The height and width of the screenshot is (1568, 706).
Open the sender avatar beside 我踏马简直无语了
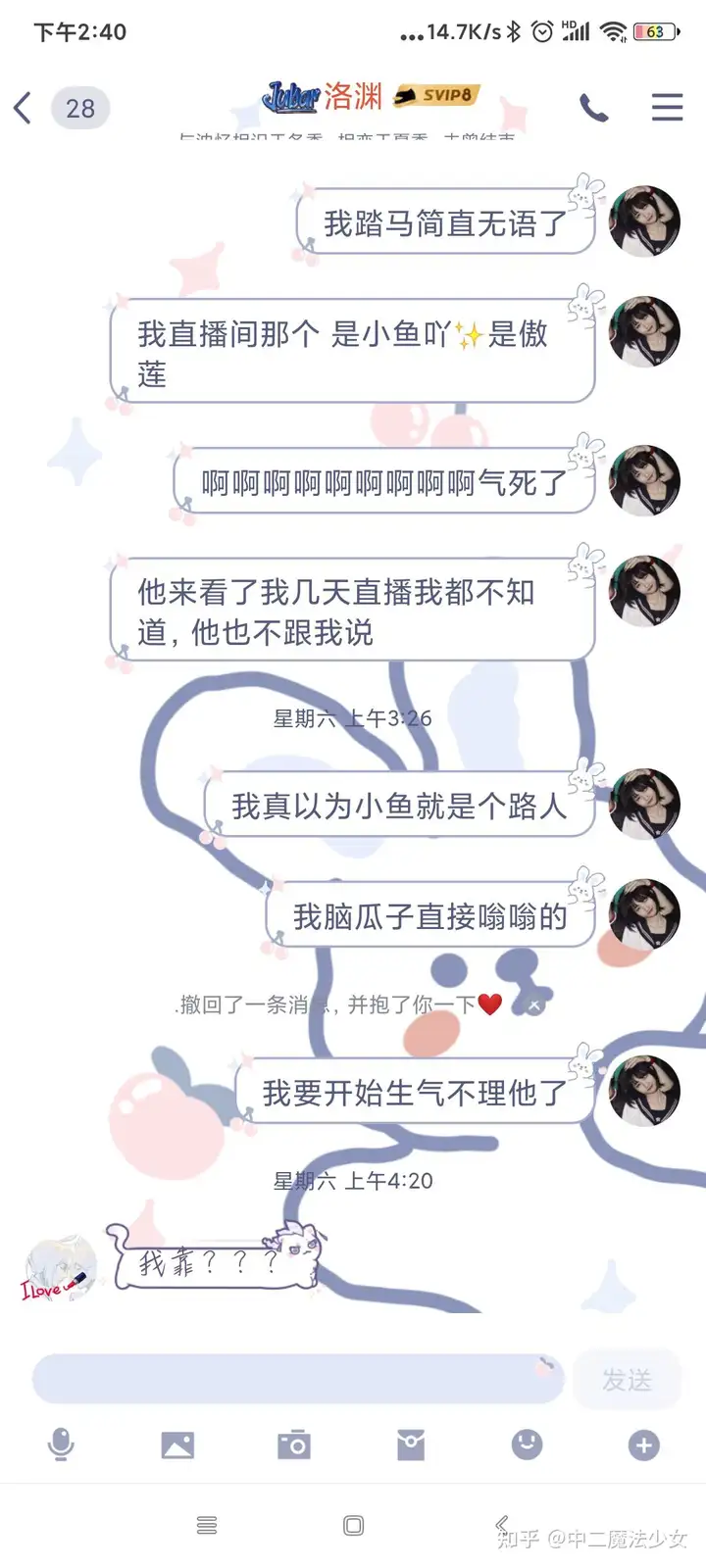pos(644,221)
